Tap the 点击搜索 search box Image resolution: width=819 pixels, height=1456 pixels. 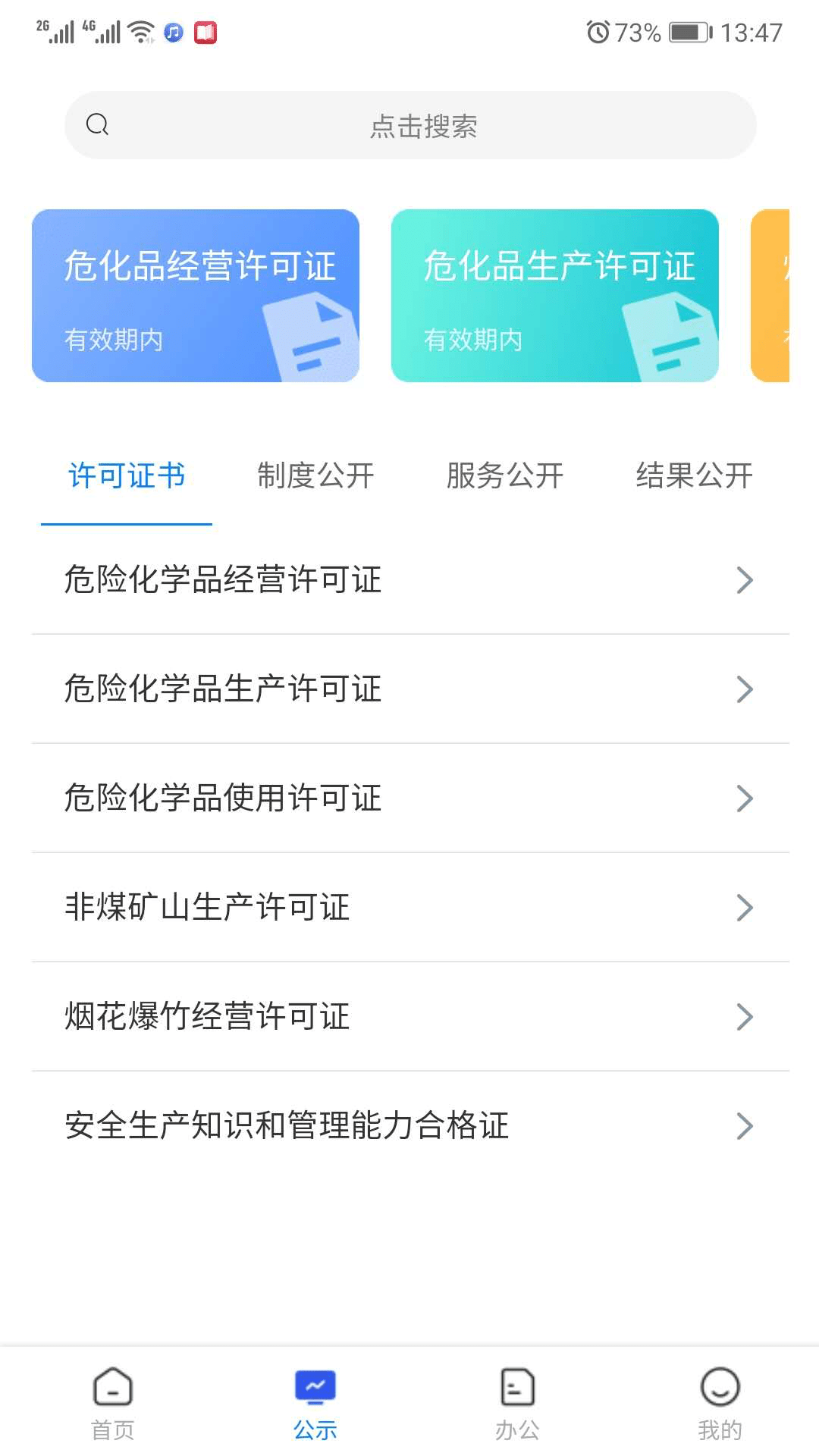pos(410,125)
